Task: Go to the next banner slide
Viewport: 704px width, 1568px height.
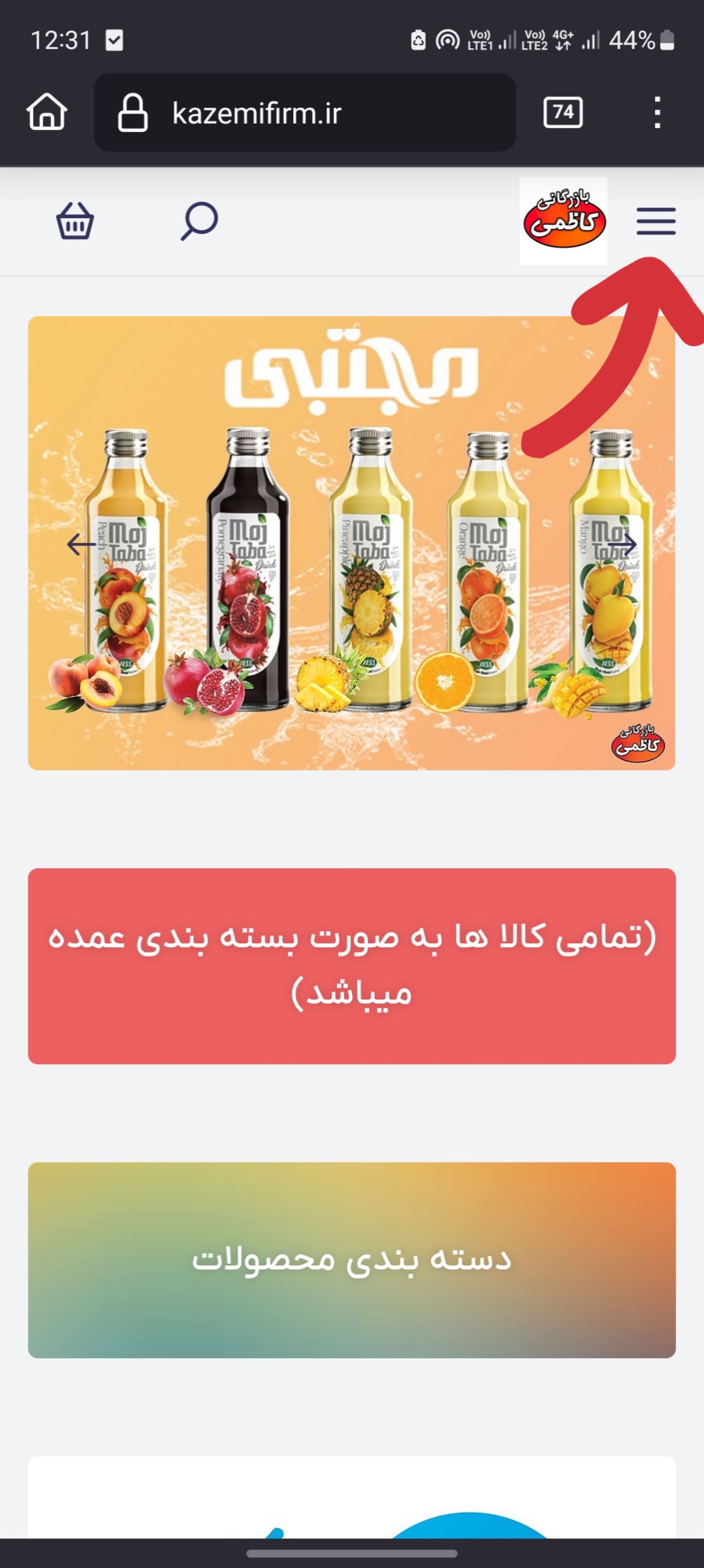Action: tap(622, 543)
